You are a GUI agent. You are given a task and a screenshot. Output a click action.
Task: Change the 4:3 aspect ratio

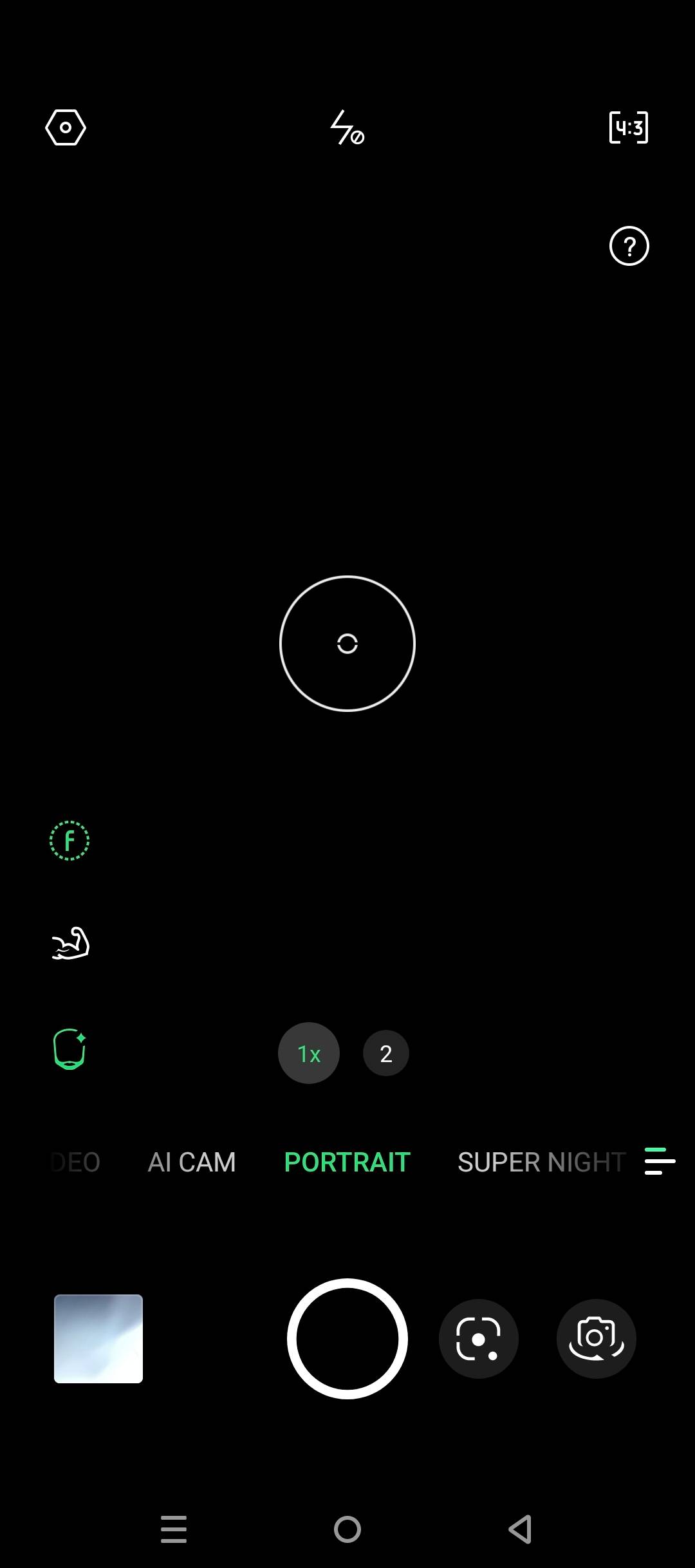click(x=628, y=127)
